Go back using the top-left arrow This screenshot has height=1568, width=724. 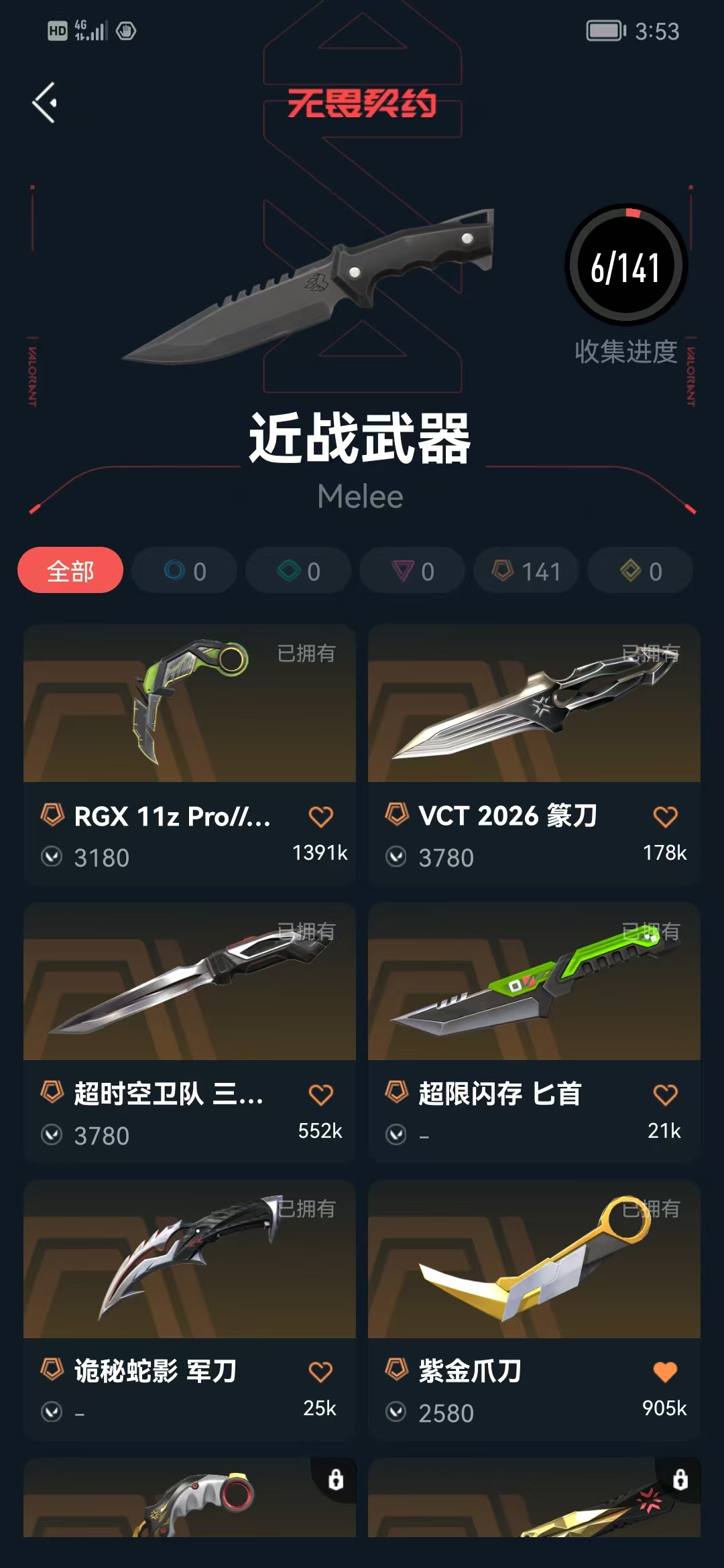pyautogui.click(x=45, y=103)
